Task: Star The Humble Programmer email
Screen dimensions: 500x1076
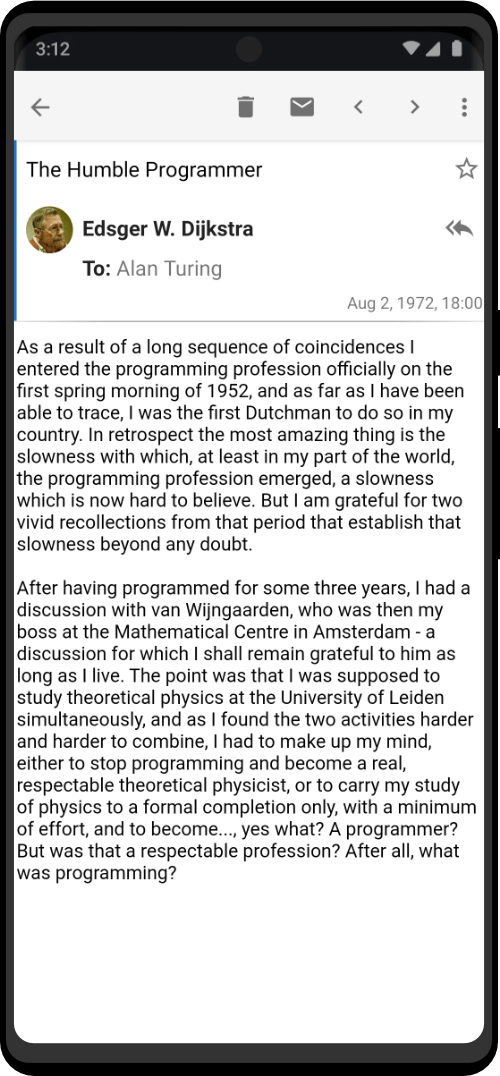Action: pyautogui.click(x=466, y=169)
